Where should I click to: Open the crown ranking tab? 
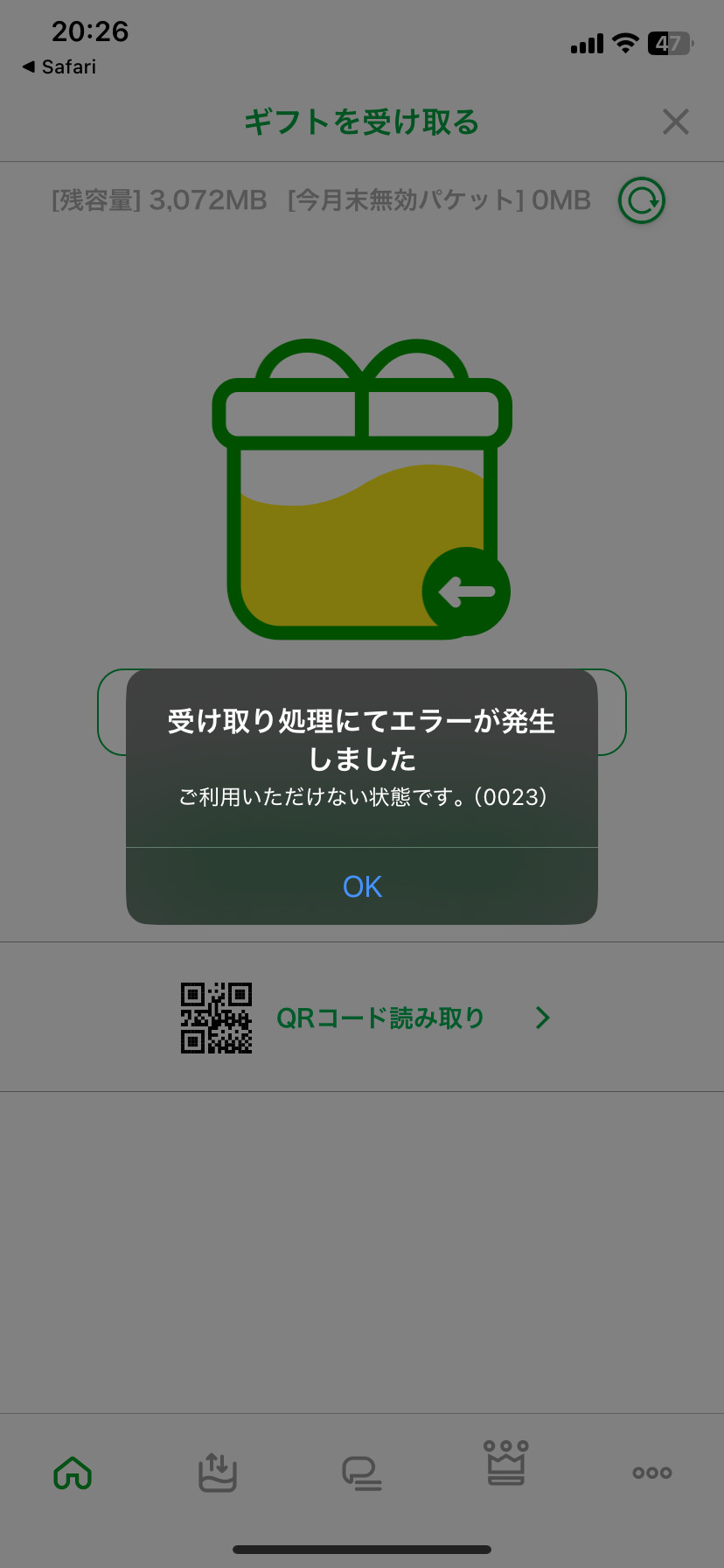click(506, 1463)
